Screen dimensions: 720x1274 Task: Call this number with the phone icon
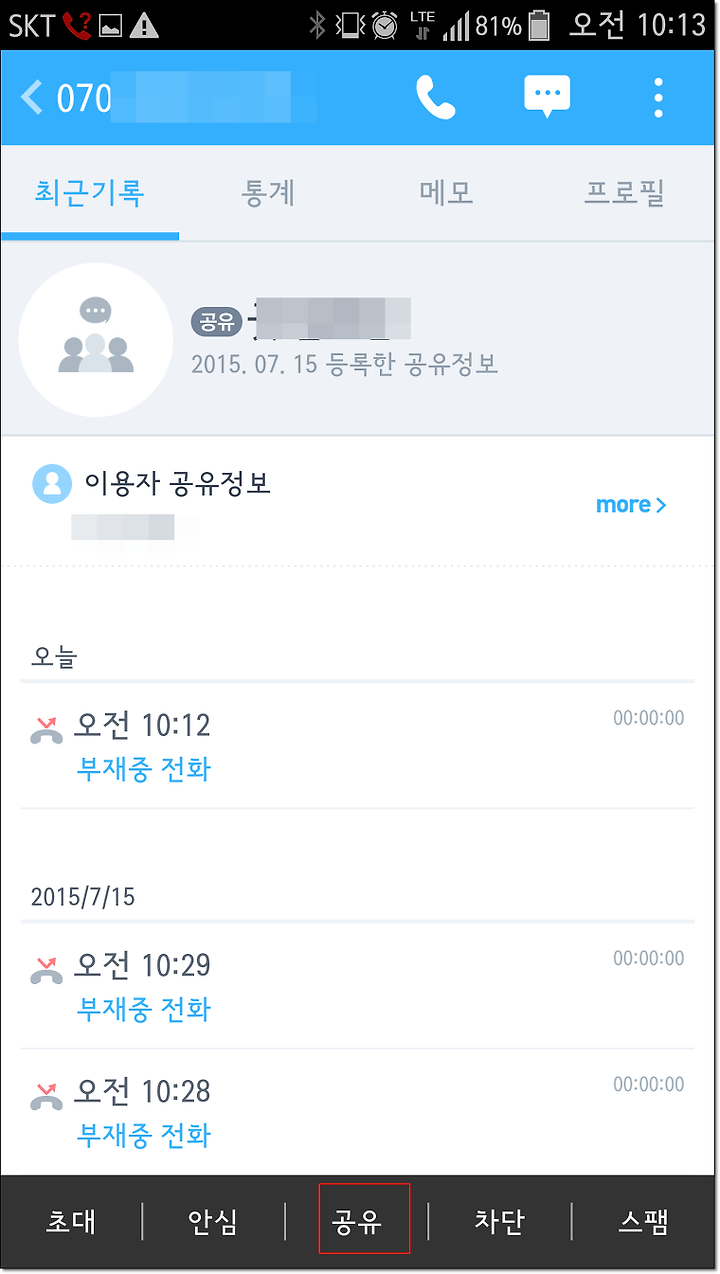coord(435,98)
